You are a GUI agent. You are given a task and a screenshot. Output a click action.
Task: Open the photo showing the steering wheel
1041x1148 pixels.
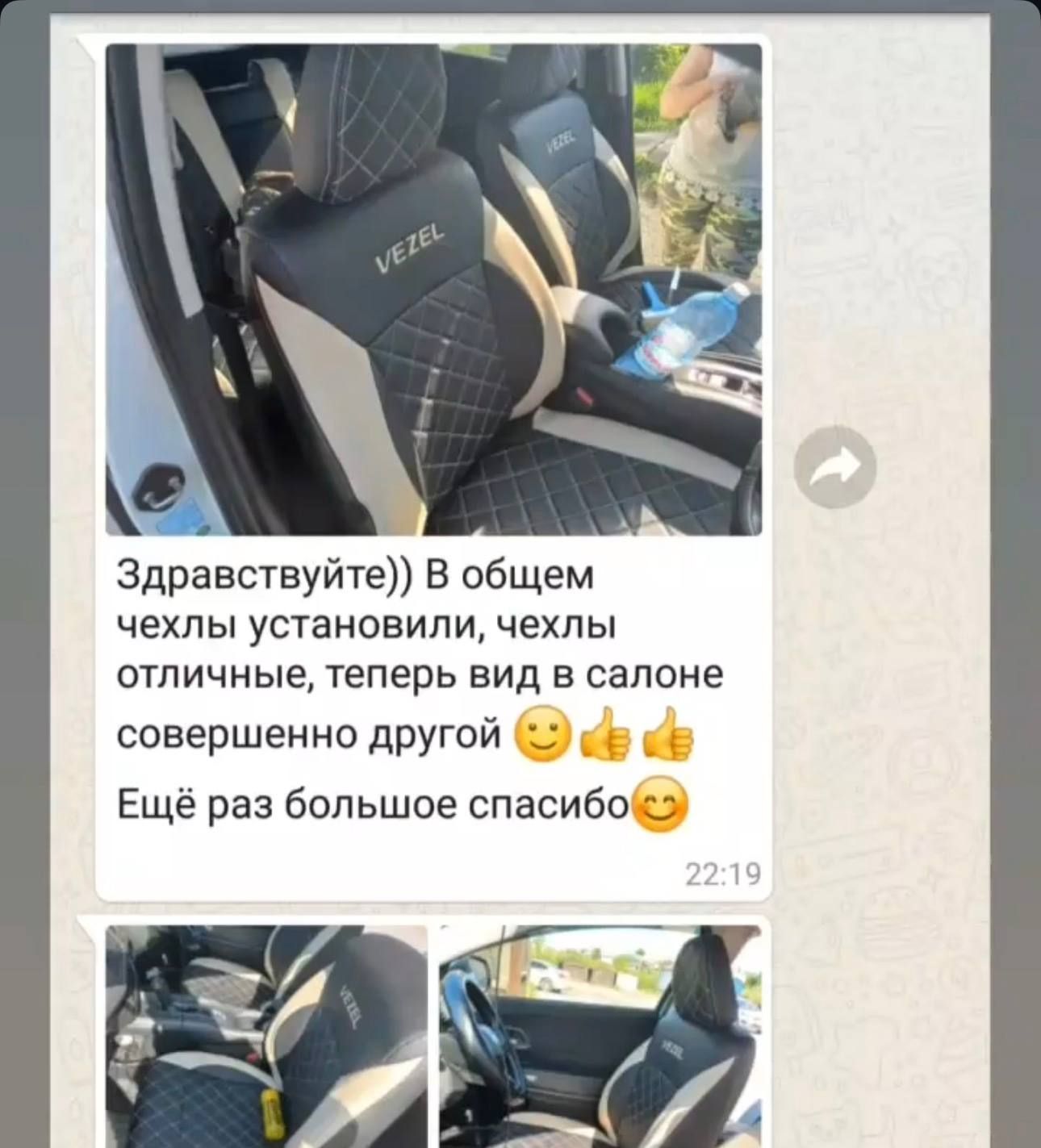coord(600,1036)
